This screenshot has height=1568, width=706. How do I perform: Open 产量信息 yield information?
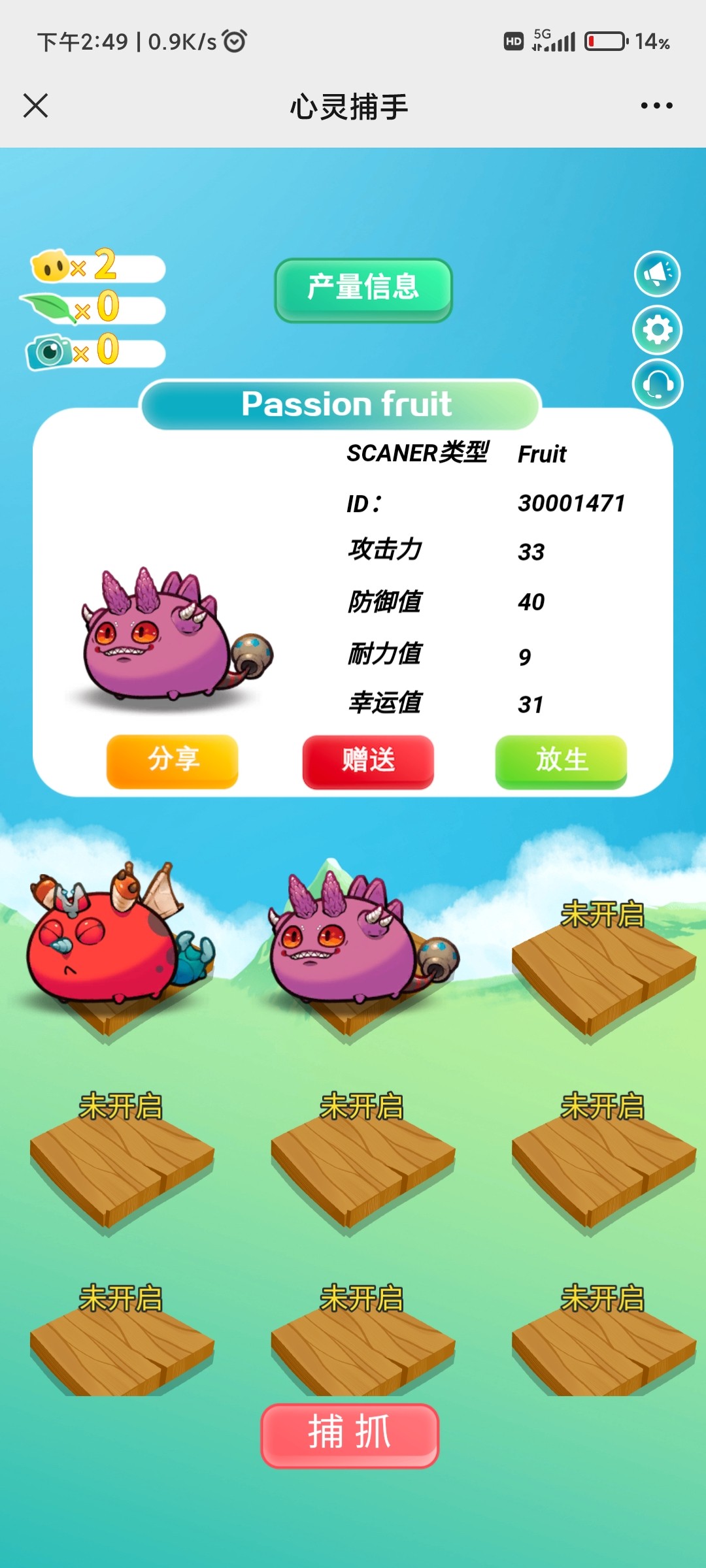tap(363, 289)
